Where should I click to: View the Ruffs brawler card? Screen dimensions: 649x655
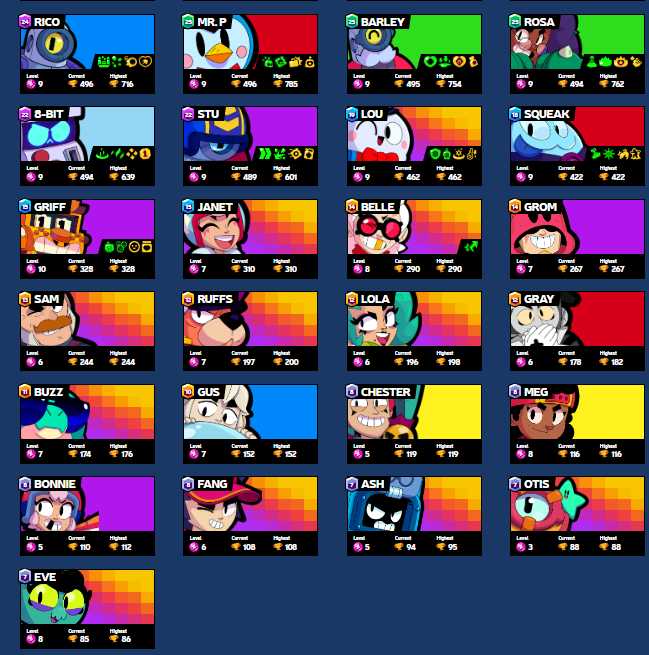(250, 332)
